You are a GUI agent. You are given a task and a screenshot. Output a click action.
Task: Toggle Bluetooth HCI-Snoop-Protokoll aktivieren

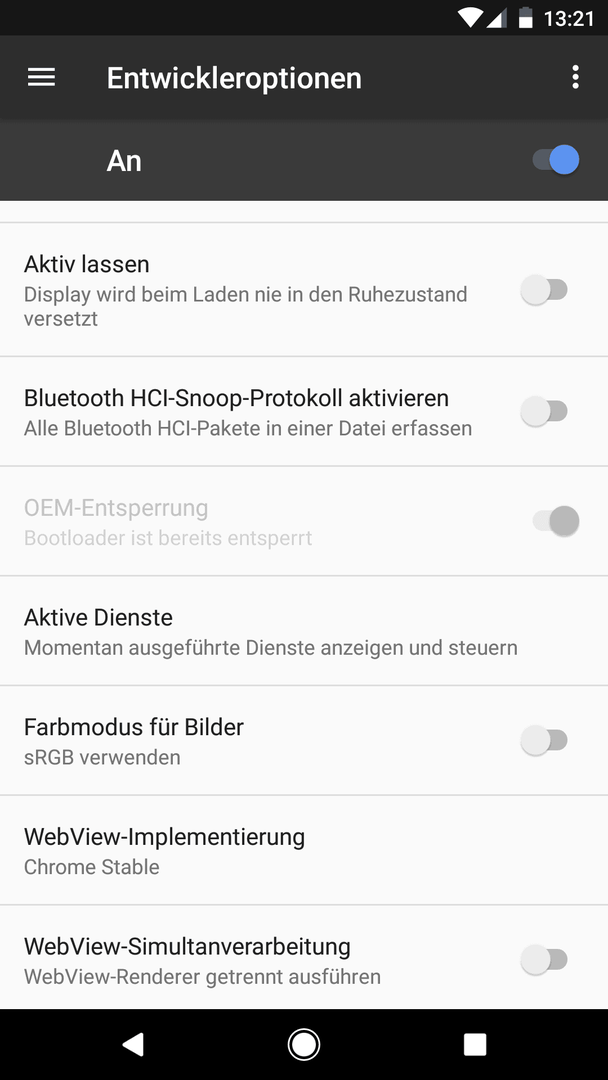pos(544,412)
